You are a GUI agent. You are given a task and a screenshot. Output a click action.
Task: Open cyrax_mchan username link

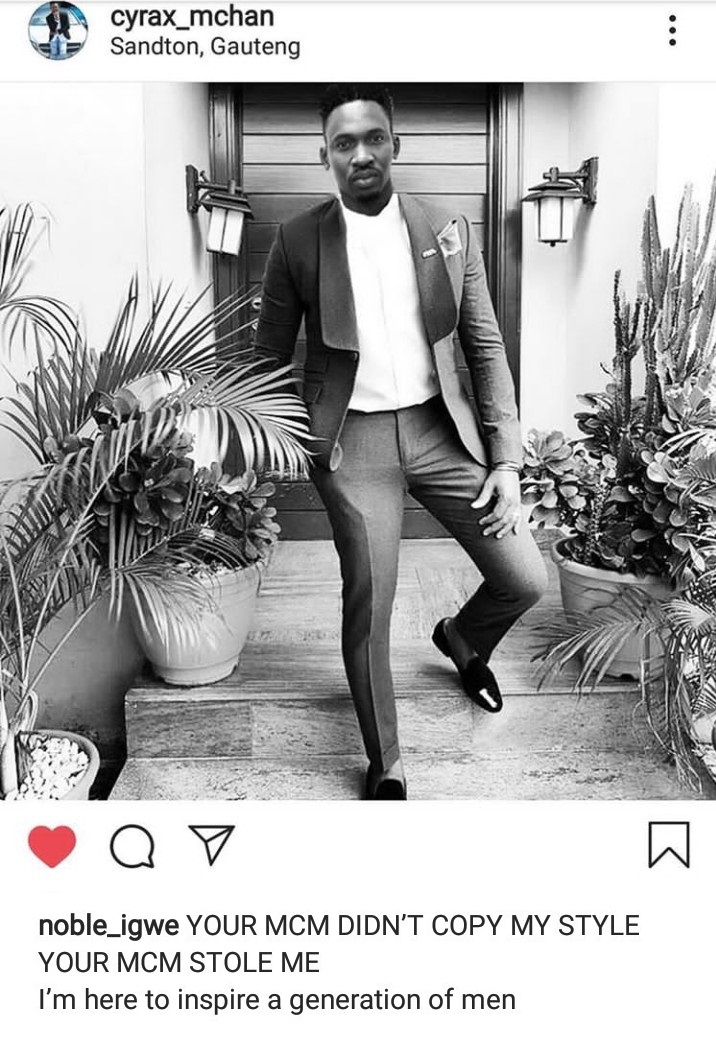tap(192, 16)
